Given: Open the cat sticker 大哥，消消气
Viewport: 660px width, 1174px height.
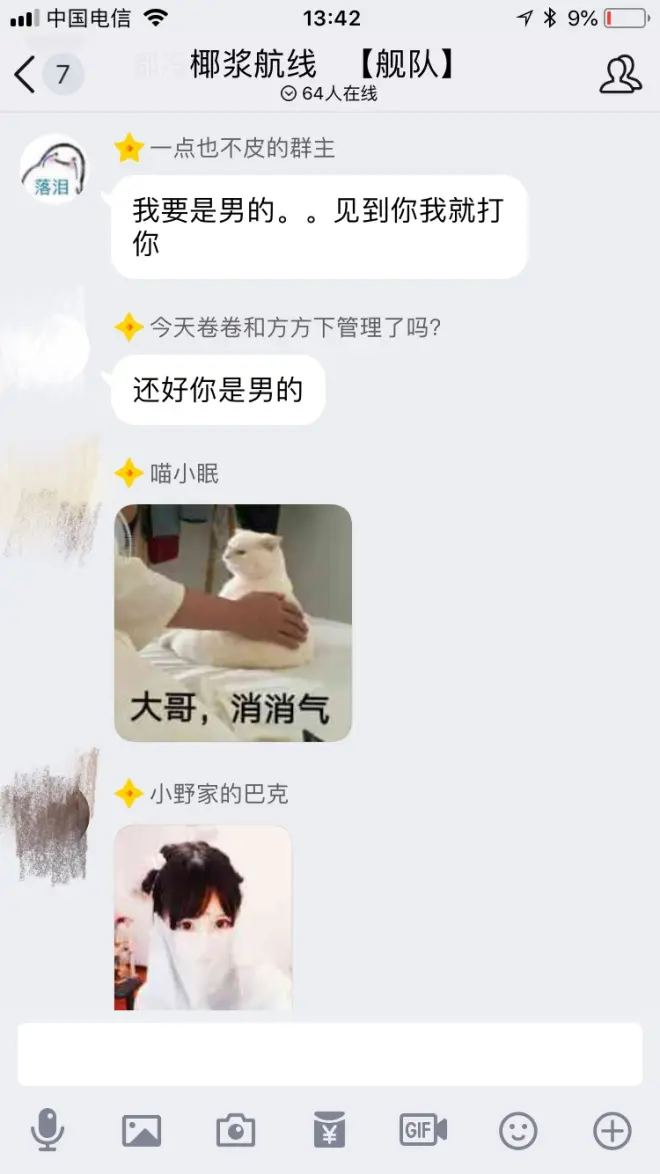Looking at the screenshot, I should 233,623.
